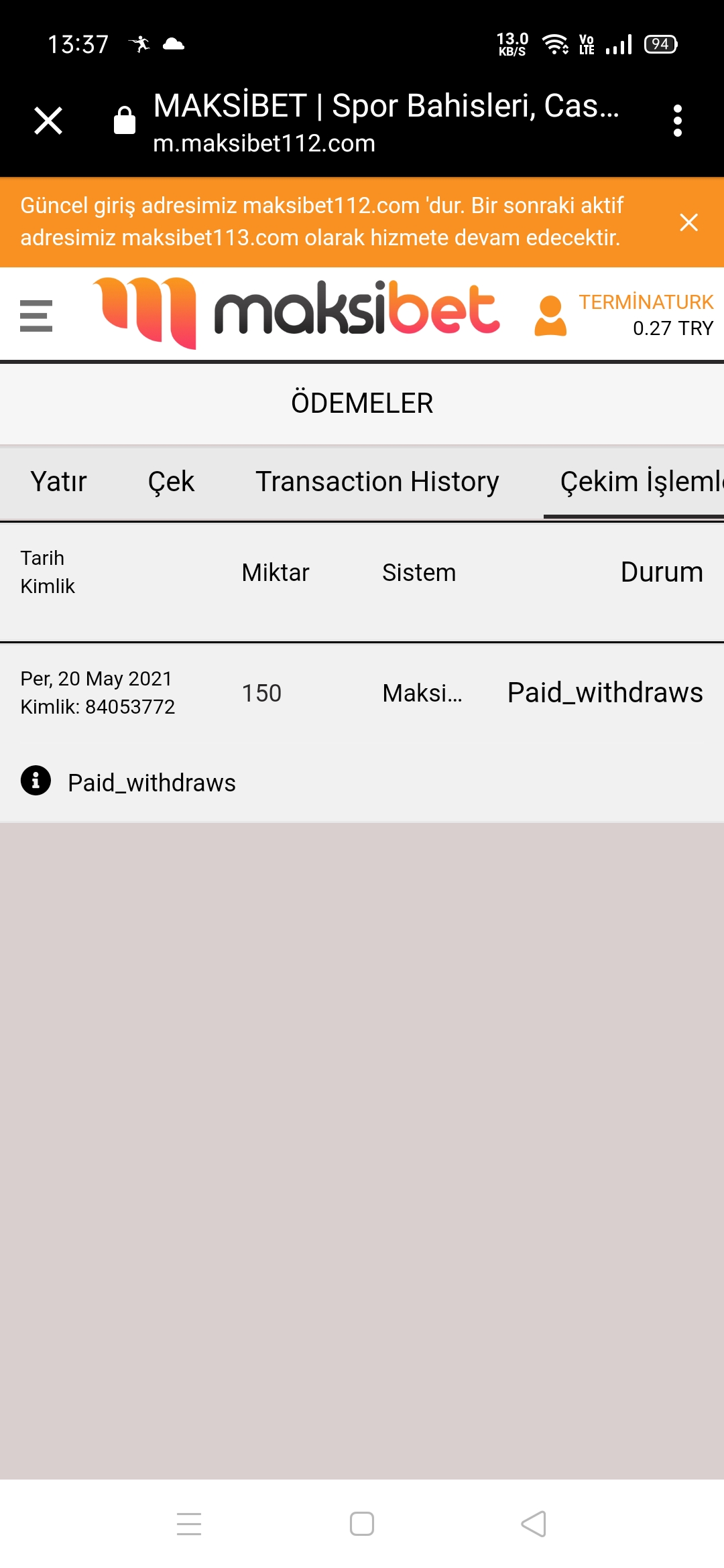Image resolution: width=724 pixels, height=1568 pixels.
Task: Open recent apps from the navigation bar
Action: point(189,1524)
